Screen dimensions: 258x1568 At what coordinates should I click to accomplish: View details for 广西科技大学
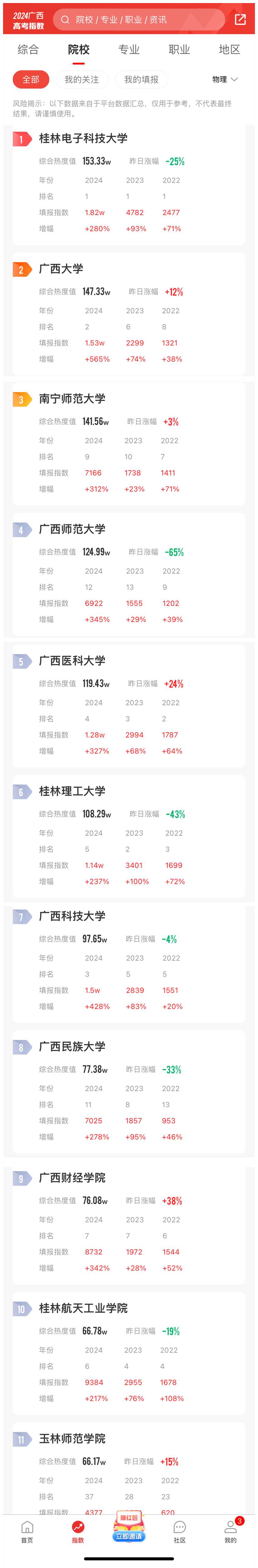click(x=72, y=916)
